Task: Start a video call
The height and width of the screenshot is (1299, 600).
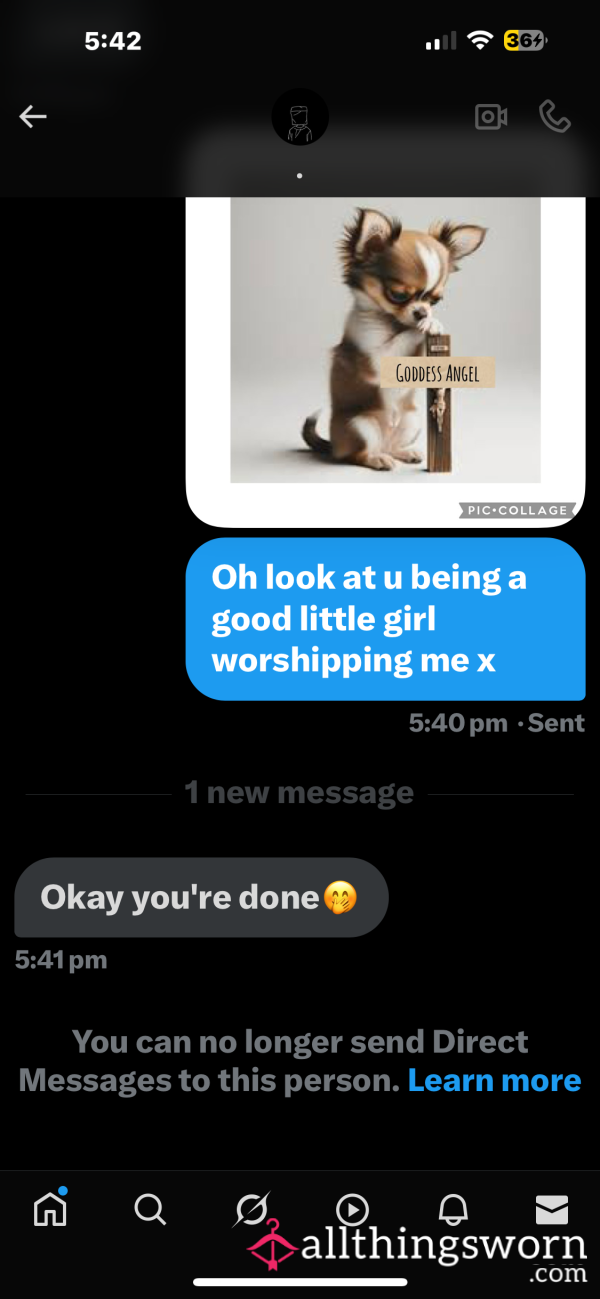Action: point(491,117)
